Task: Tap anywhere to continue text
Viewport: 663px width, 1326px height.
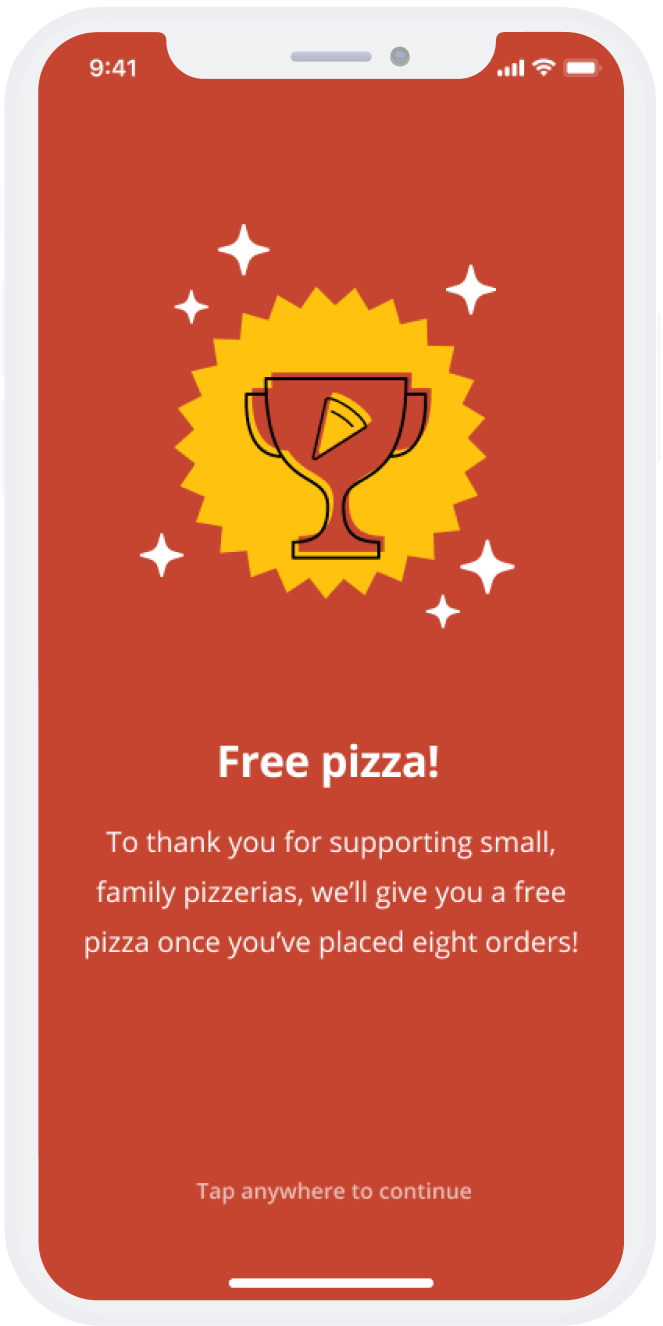Action: (333, 1191)
